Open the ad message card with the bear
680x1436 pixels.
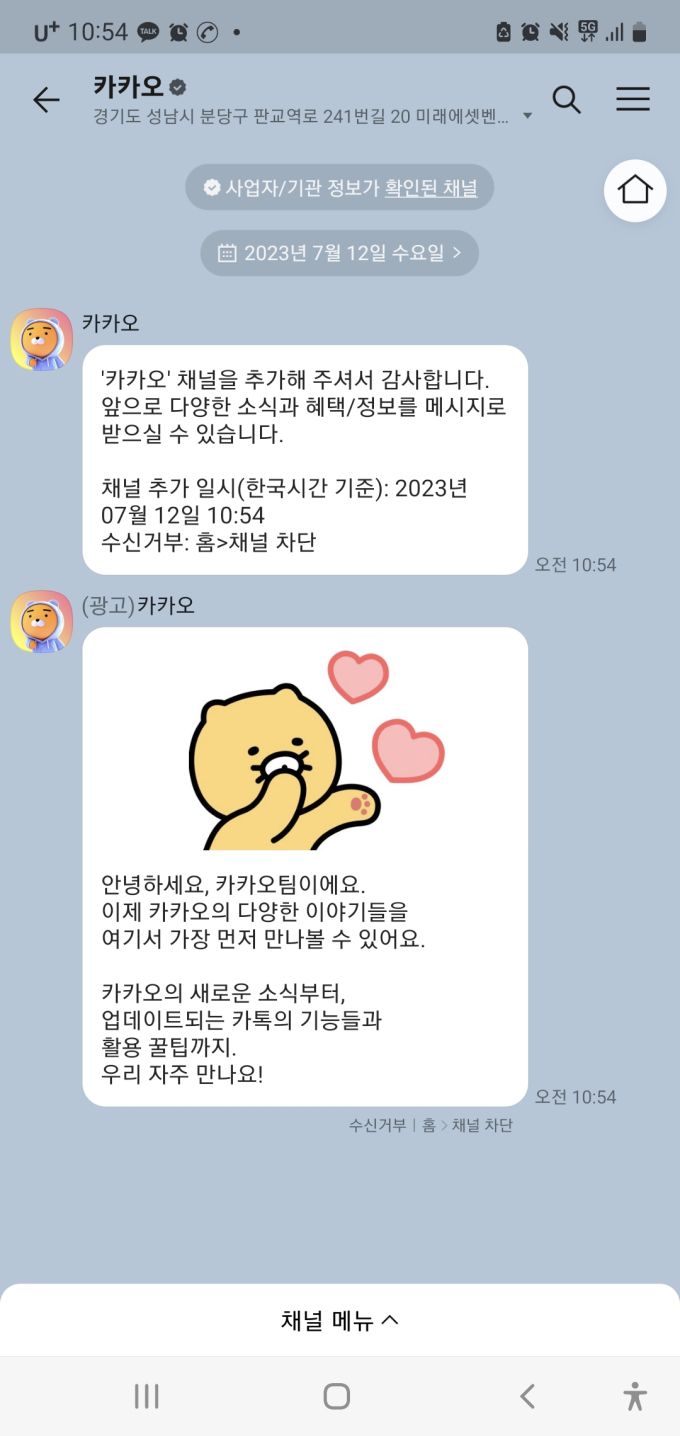click(305, 865)
